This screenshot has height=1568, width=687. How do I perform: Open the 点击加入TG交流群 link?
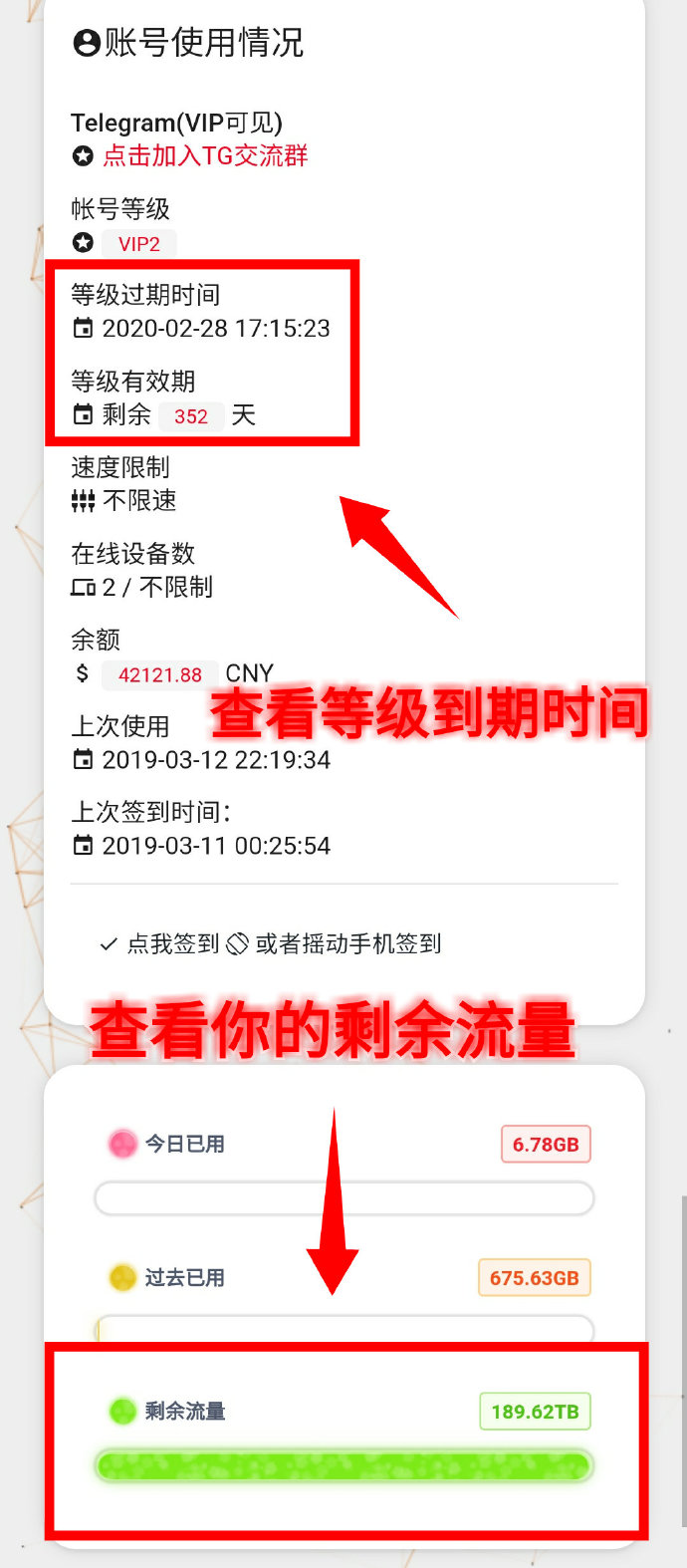205,156
